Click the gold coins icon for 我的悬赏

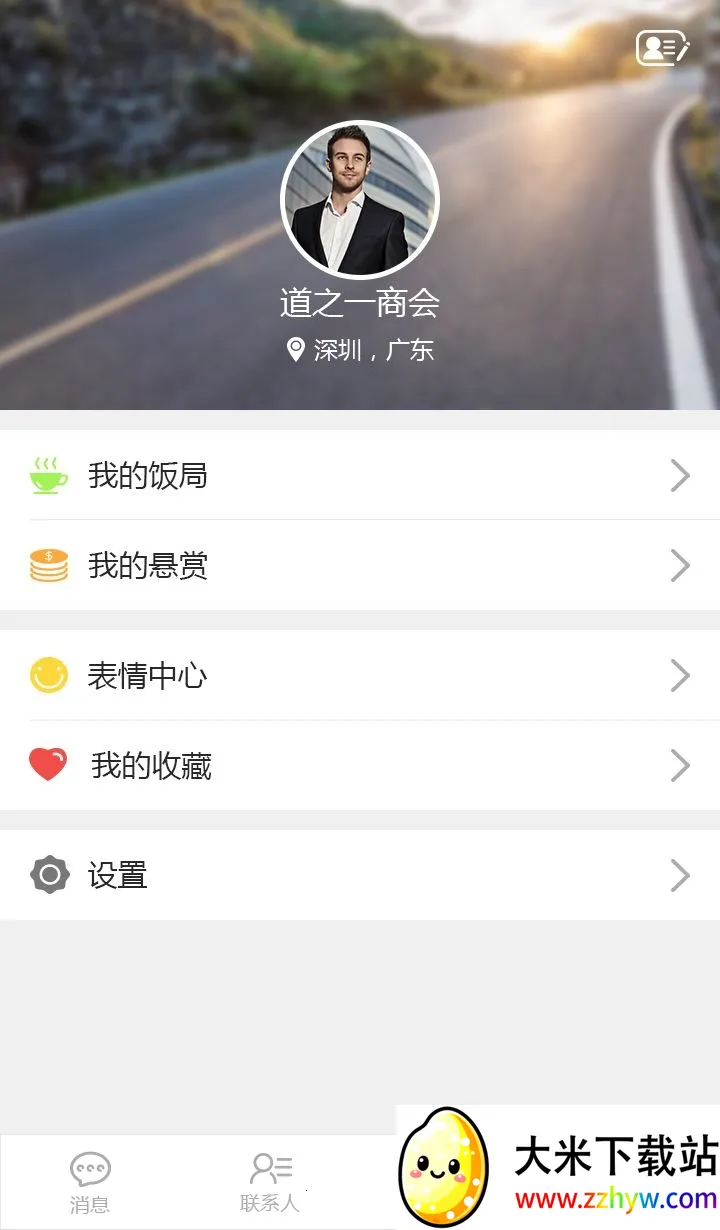pyautogui.click(x=47, y=566)
